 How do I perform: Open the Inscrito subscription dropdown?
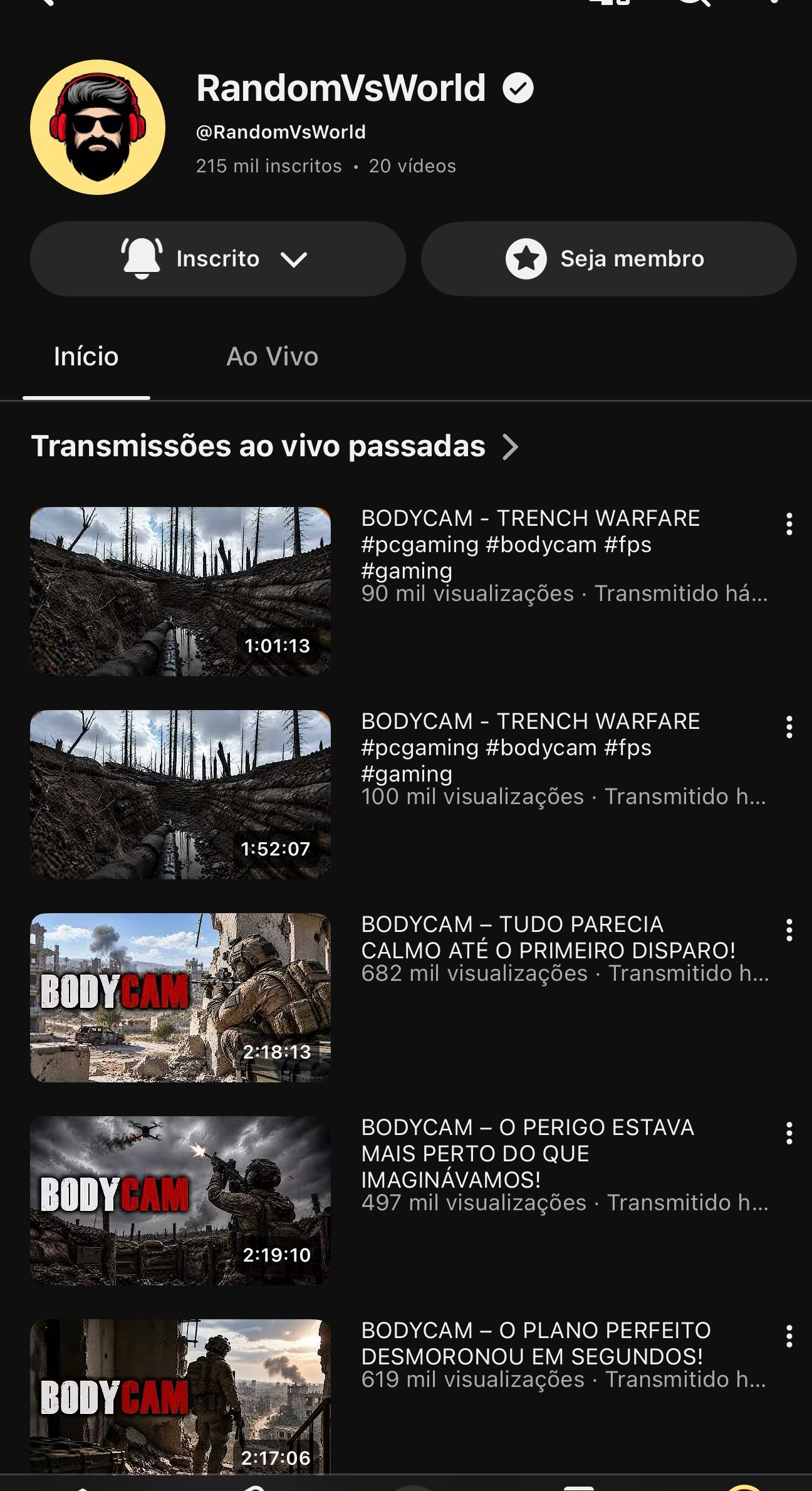217,259
